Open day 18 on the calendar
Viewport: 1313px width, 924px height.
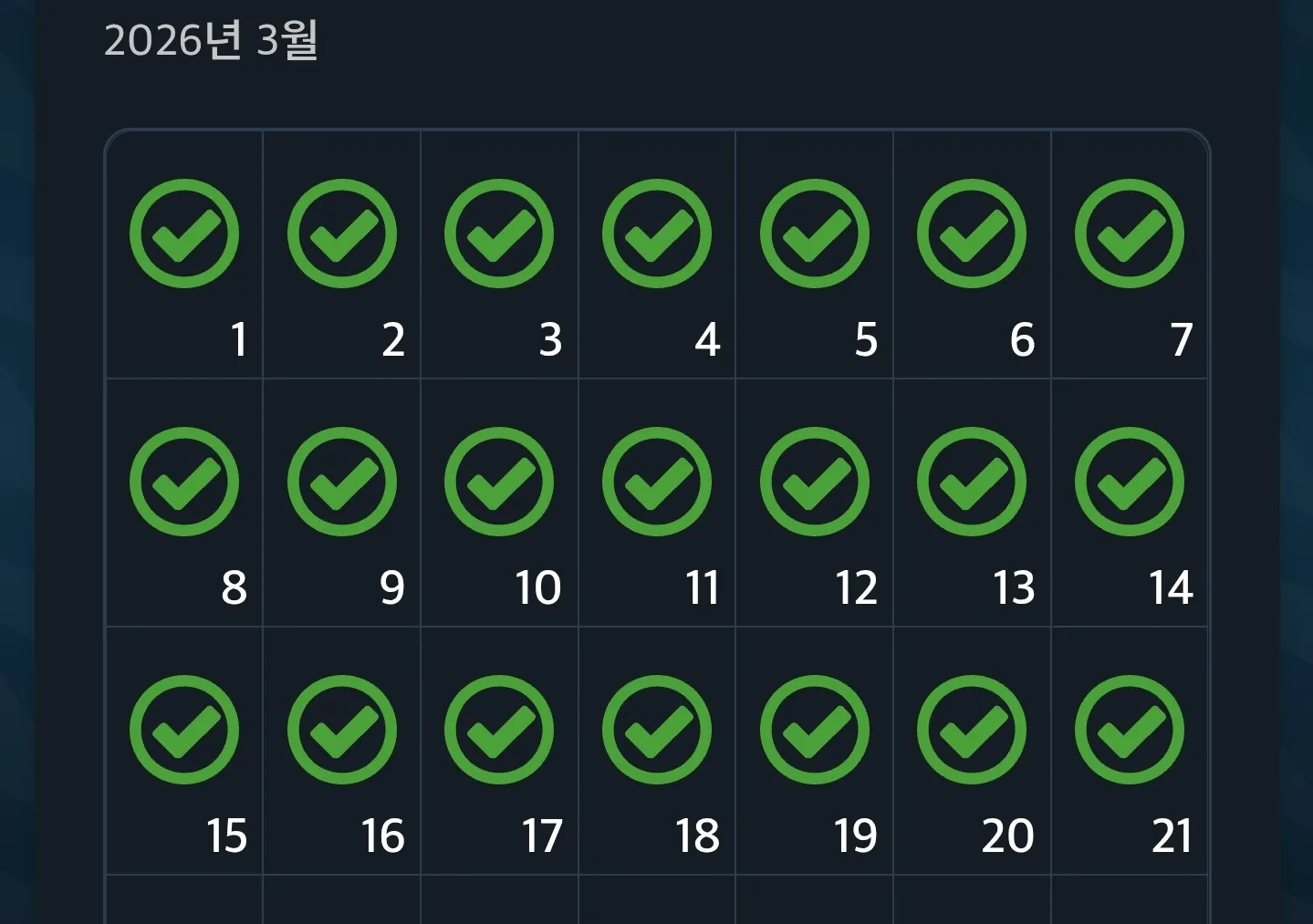tap(657, 751)
